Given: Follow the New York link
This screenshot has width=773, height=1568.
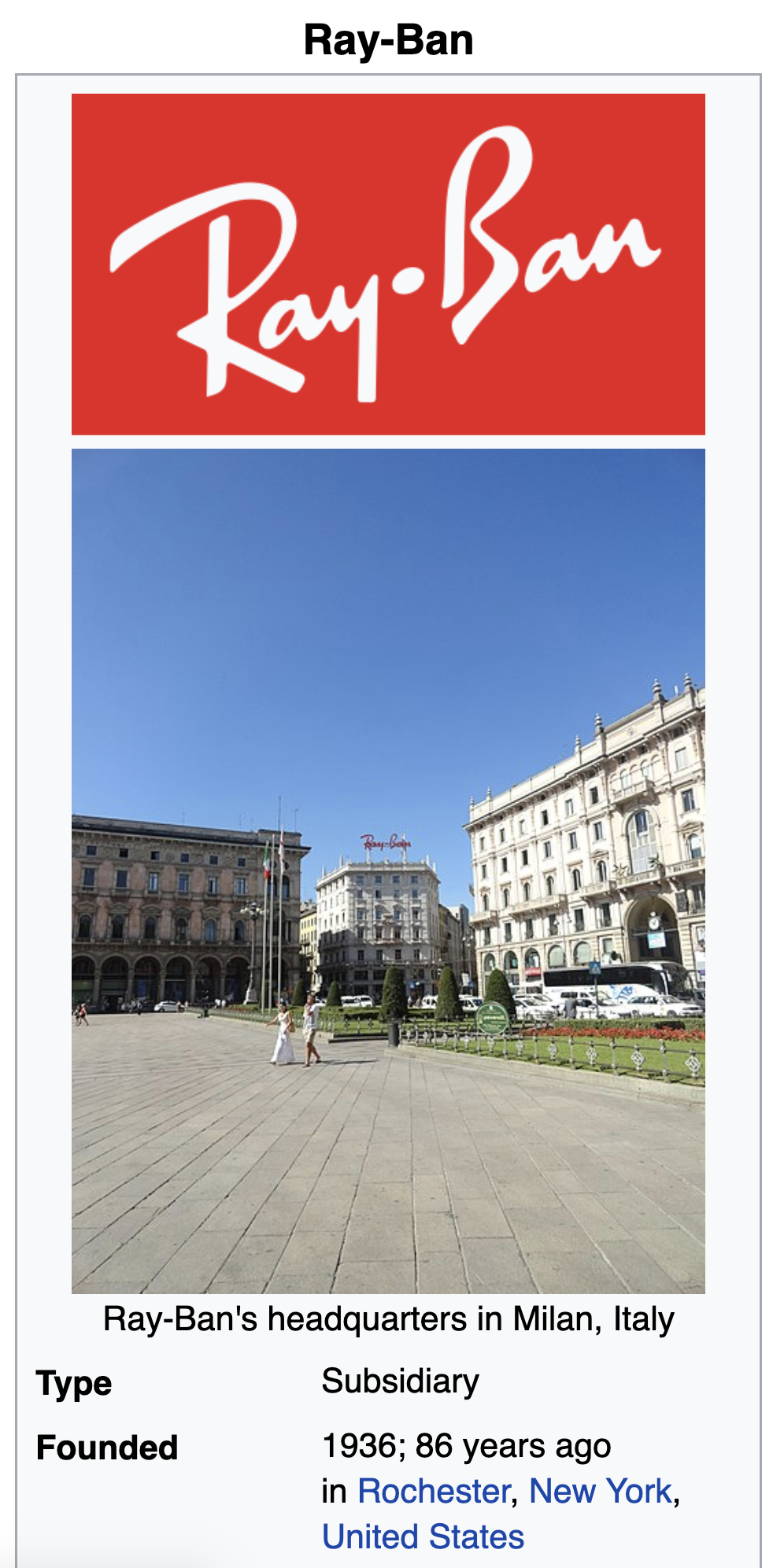Looking at the screenshot, I should 601,1491.
